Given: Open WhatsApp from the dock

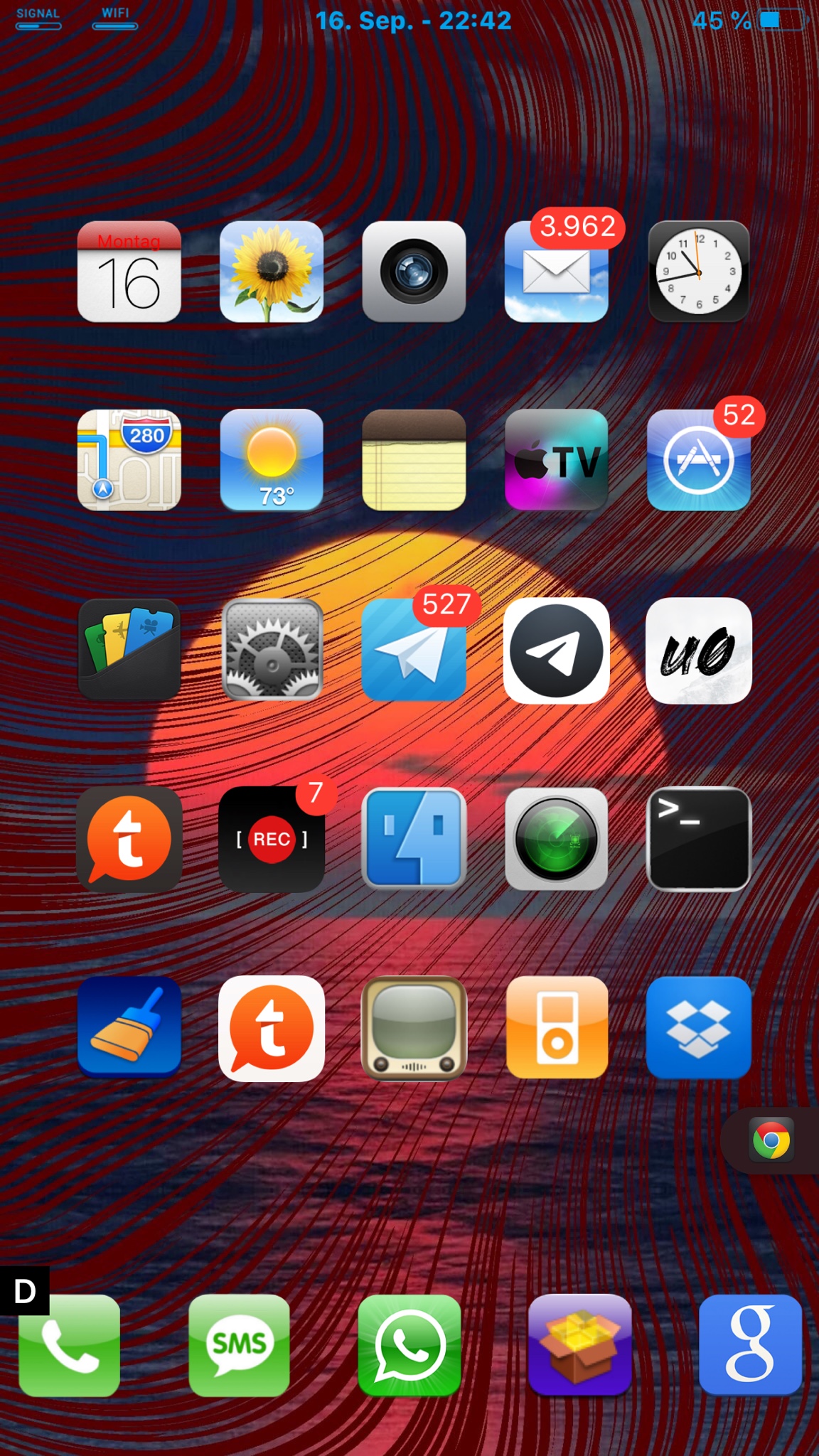Looking at the screenshot, I should (x=409, y=1345).
